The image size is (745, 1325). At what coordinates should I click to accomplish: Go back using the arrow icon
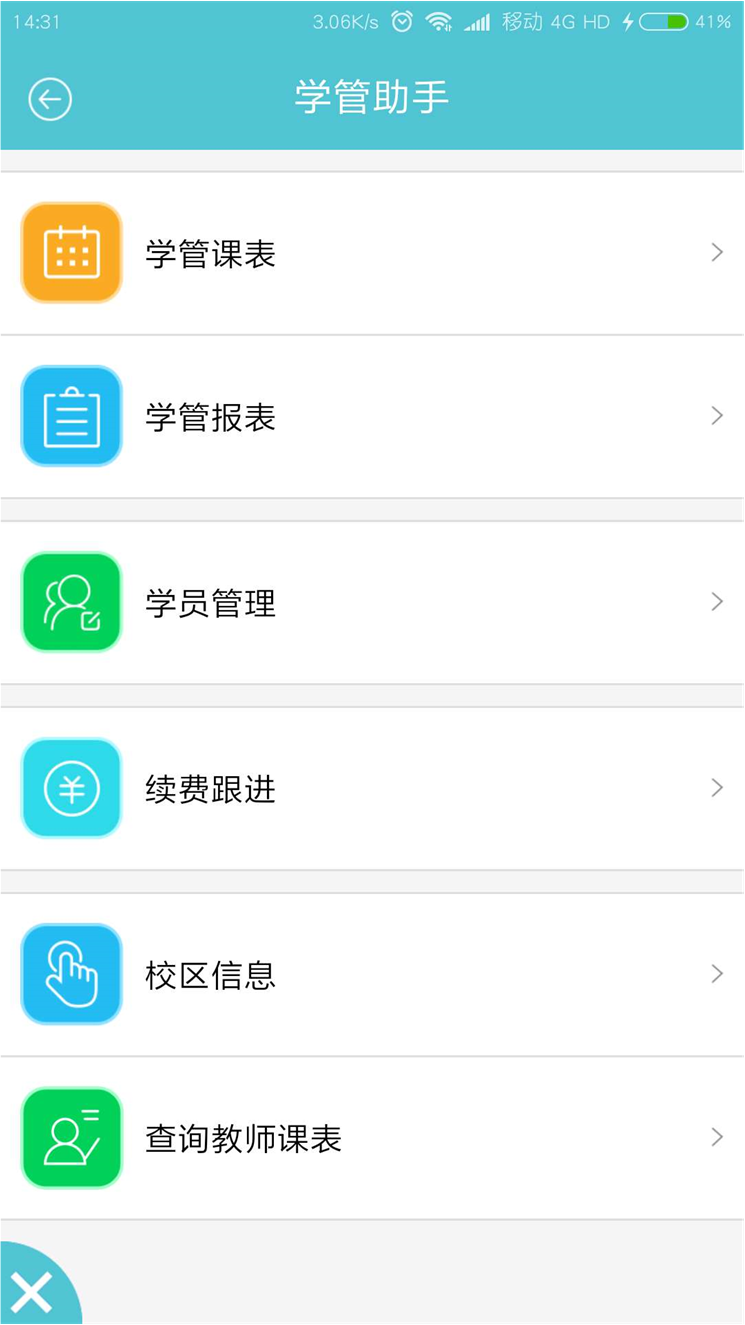[x=49, y=99]
